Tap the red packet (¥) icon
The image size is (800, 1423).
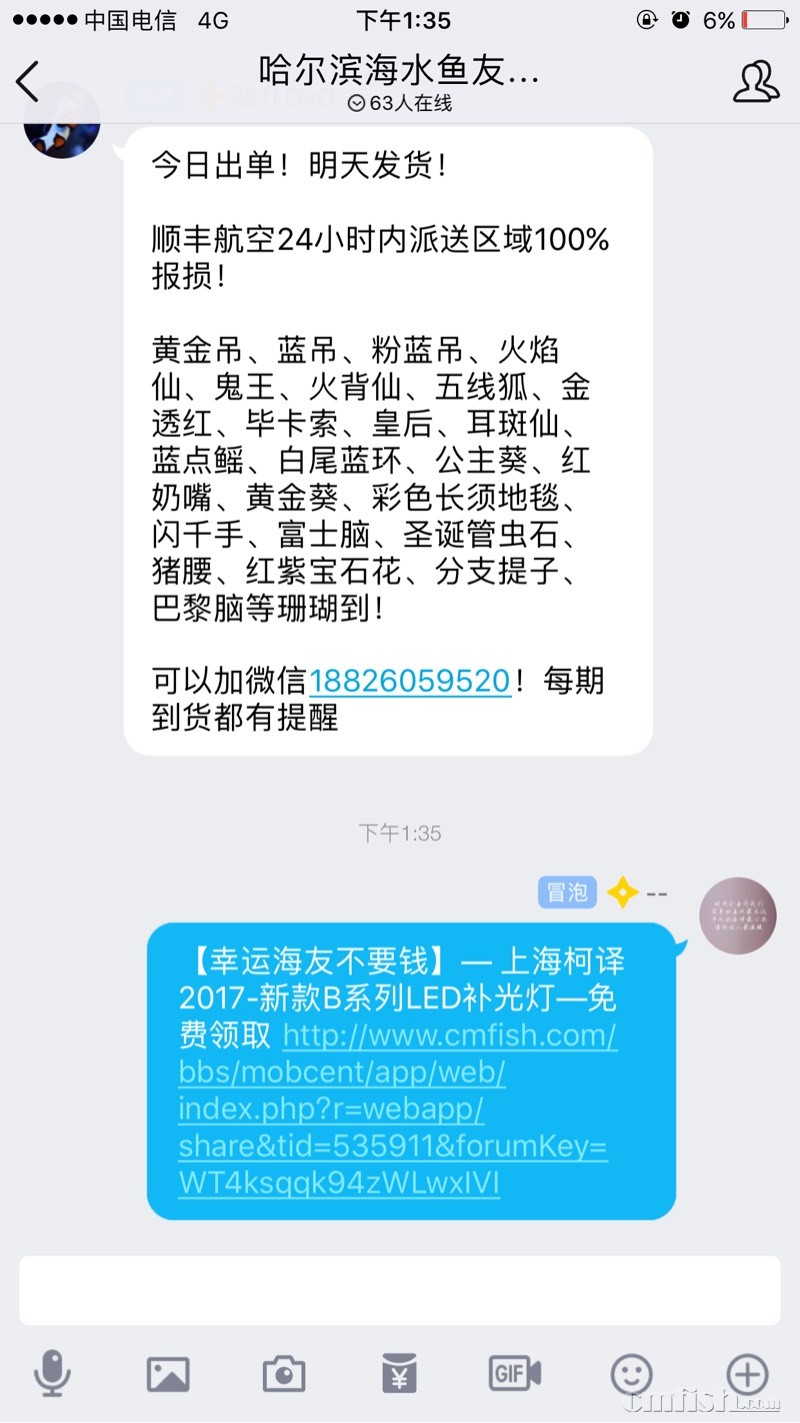399,1374
